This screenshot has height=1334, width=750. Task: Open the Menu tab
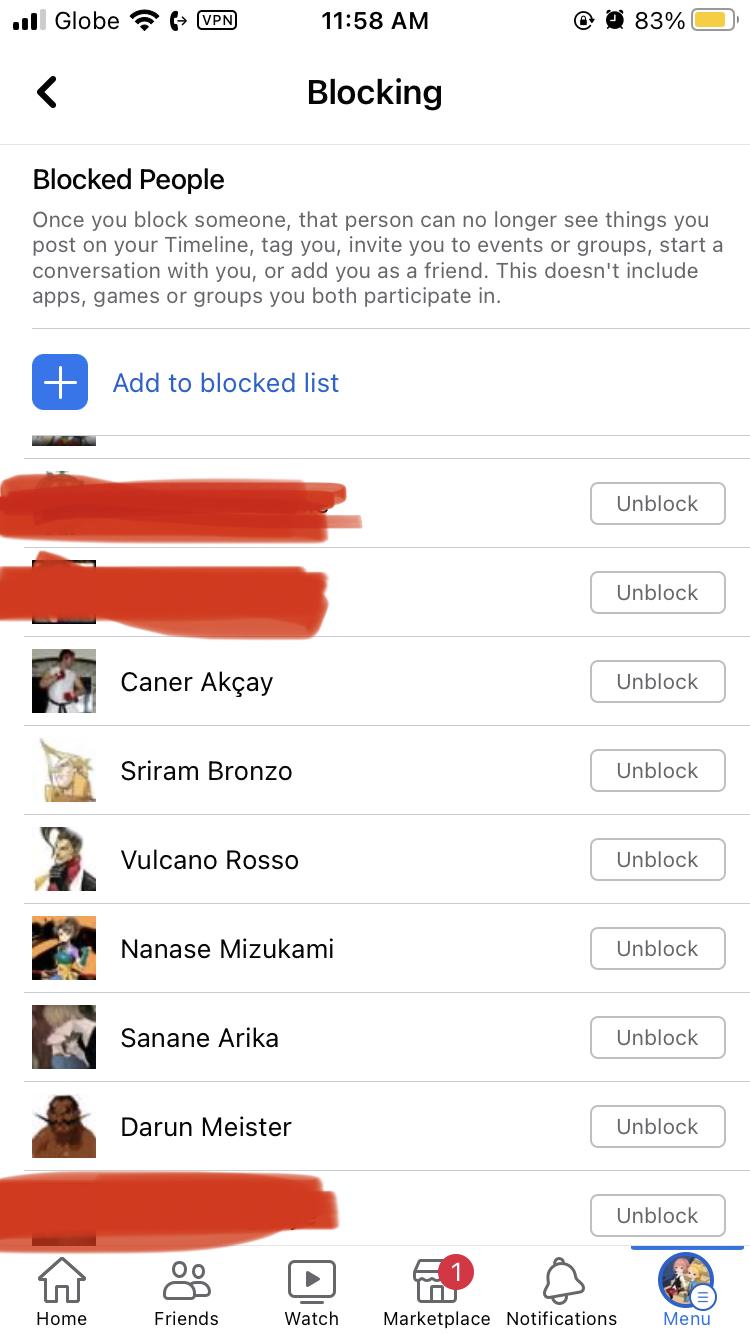(687, 1291)
